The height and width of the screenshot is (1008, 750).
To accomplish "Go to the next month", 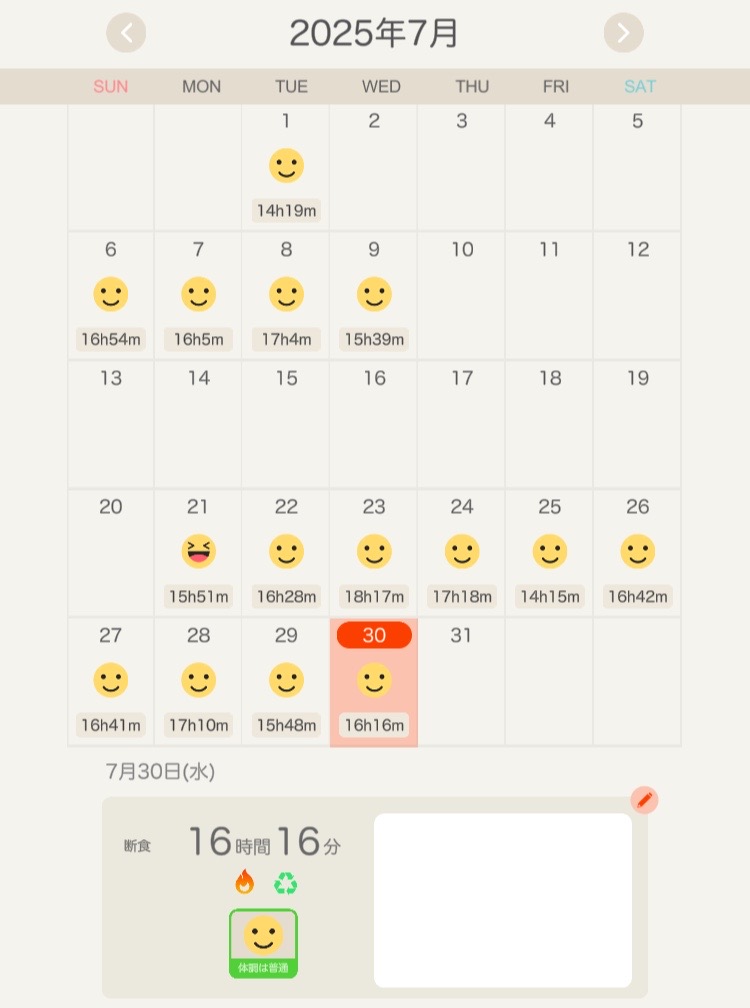I will click(623, 33).
